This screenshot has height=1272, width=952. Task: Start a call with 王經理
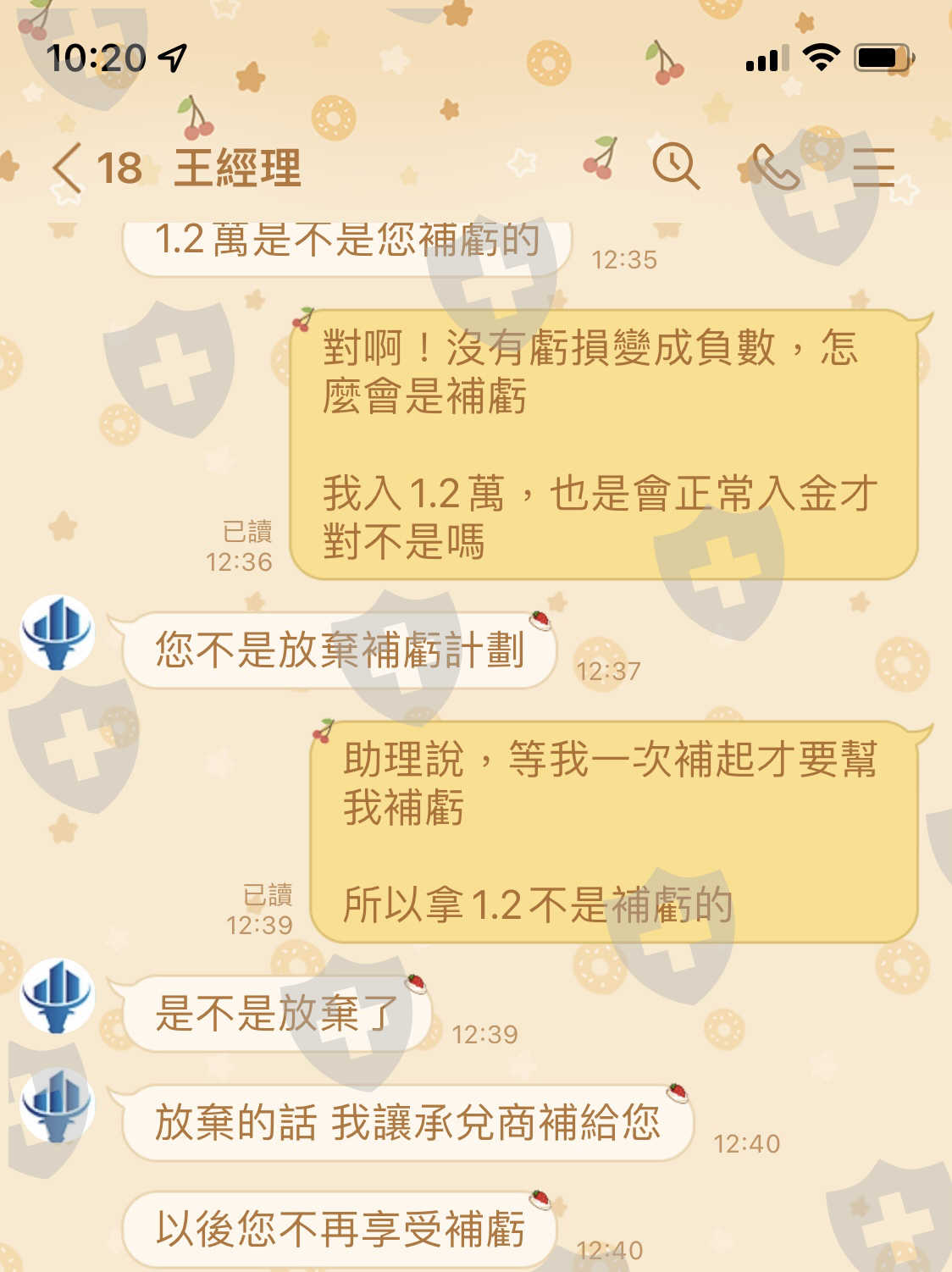point(775,167)
